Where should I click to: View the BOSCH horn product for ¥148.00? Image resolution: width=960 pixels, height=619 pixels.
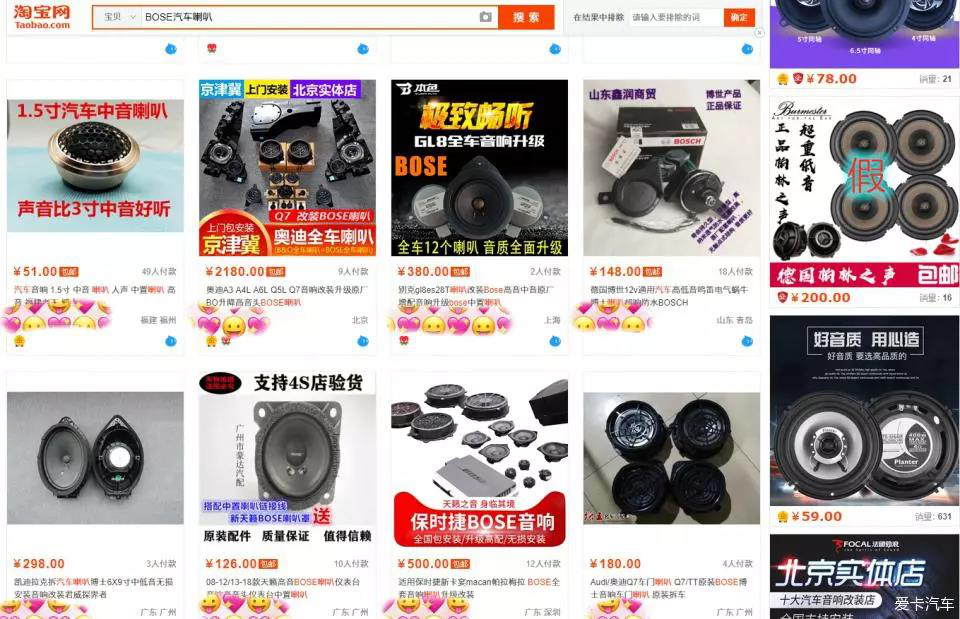[671, 168]
